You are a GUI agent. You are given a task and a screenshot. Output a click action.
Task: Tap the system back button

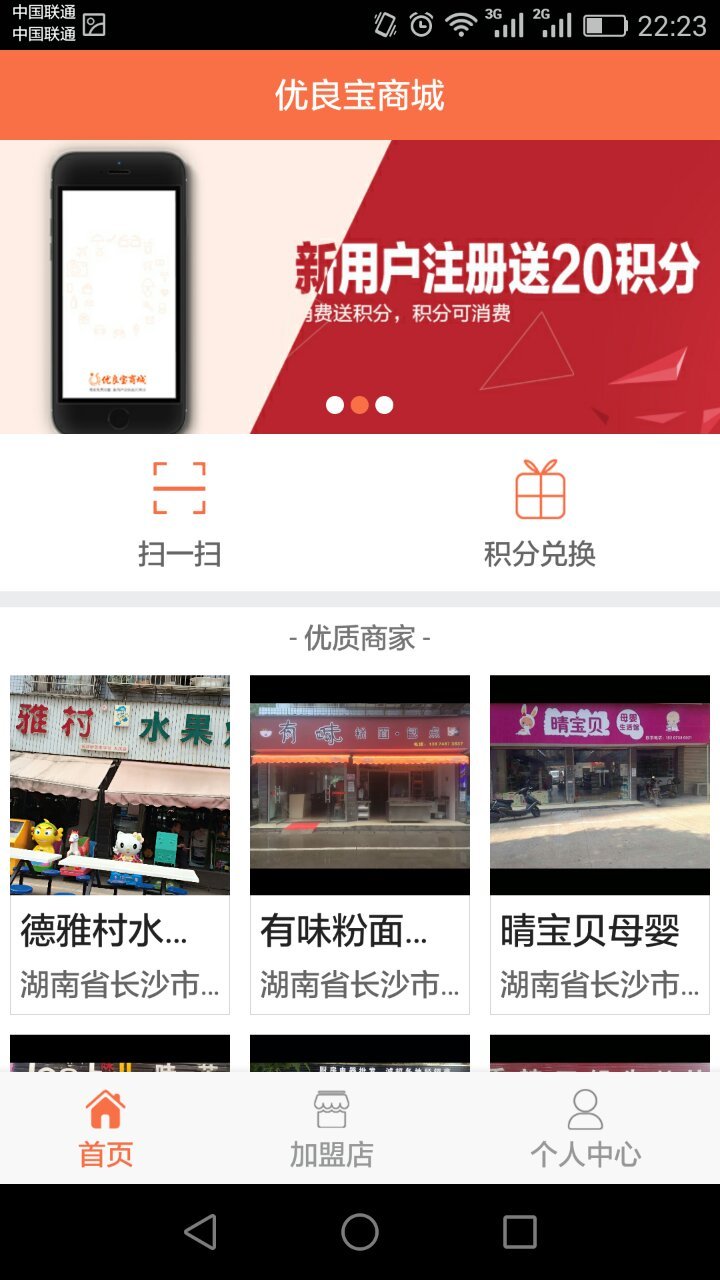201,1232
